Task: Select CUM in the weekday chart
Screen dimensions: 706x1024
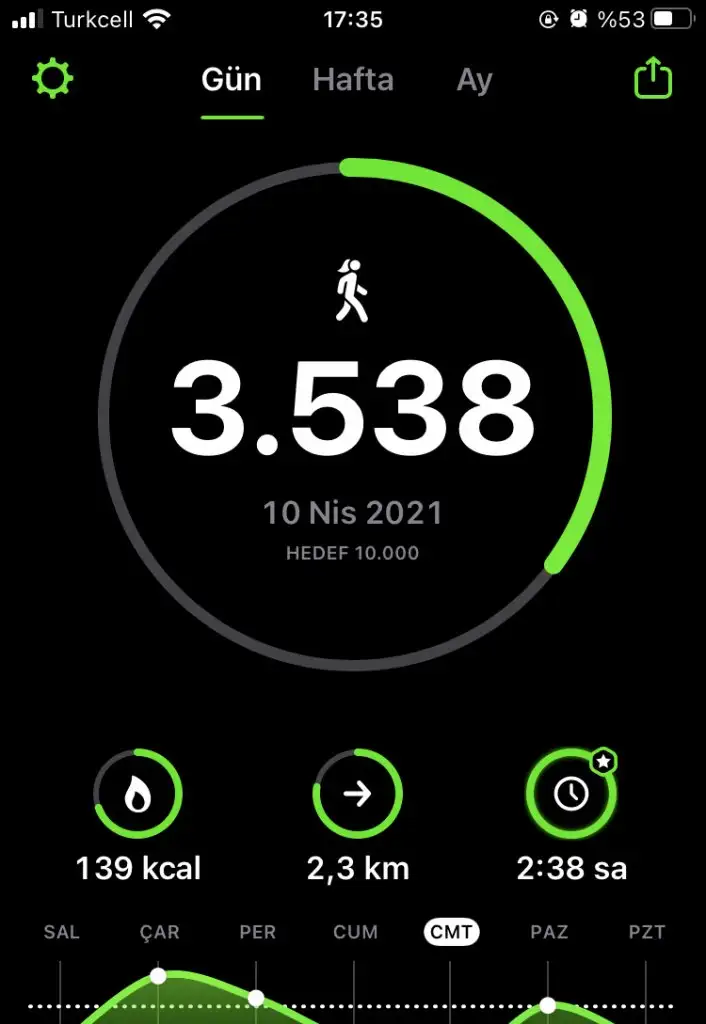Action: point(355,932)
